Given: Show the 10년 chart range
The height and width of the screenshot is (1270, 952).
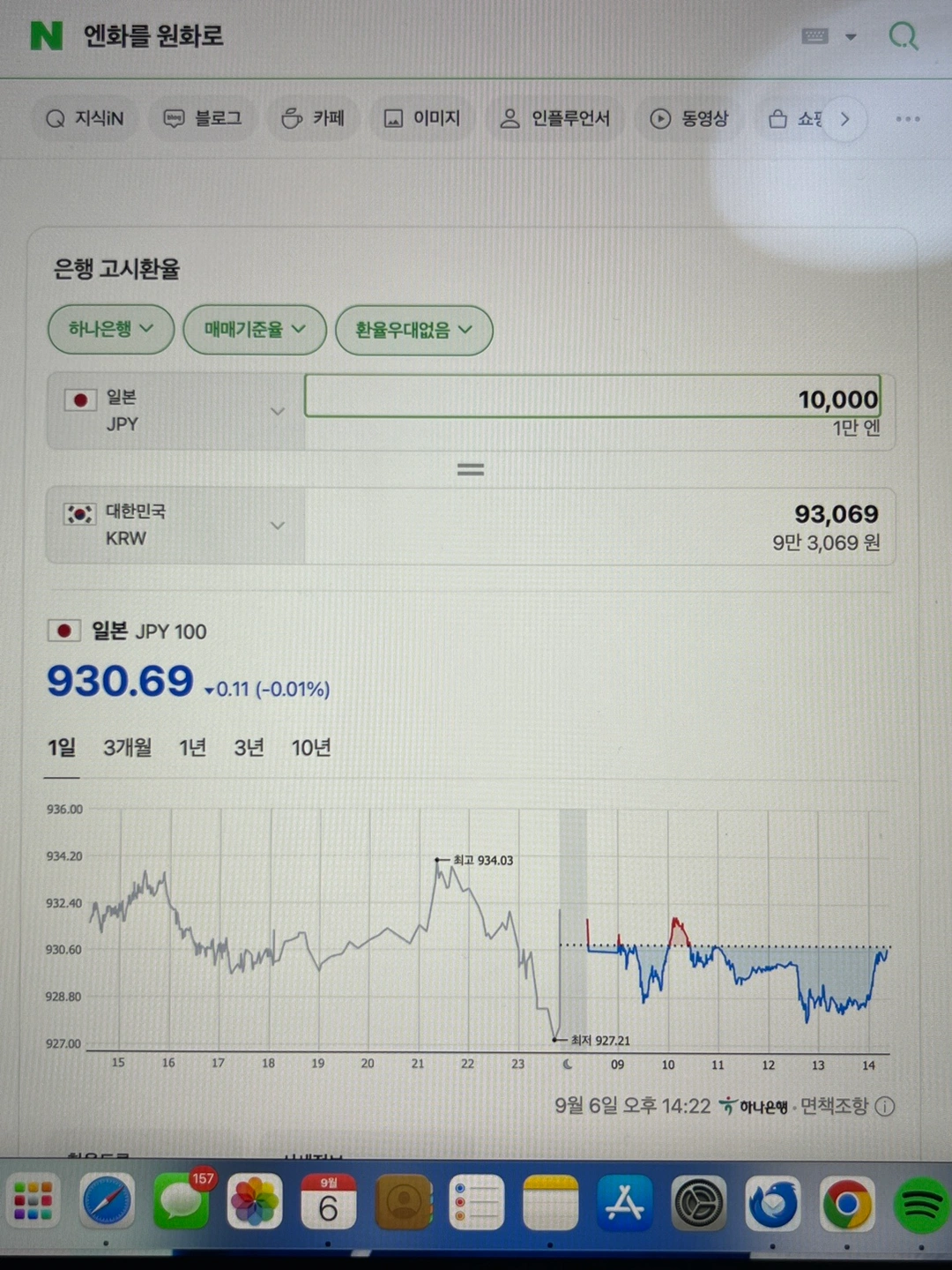Looking at the screenshot, I should point(311,748).
